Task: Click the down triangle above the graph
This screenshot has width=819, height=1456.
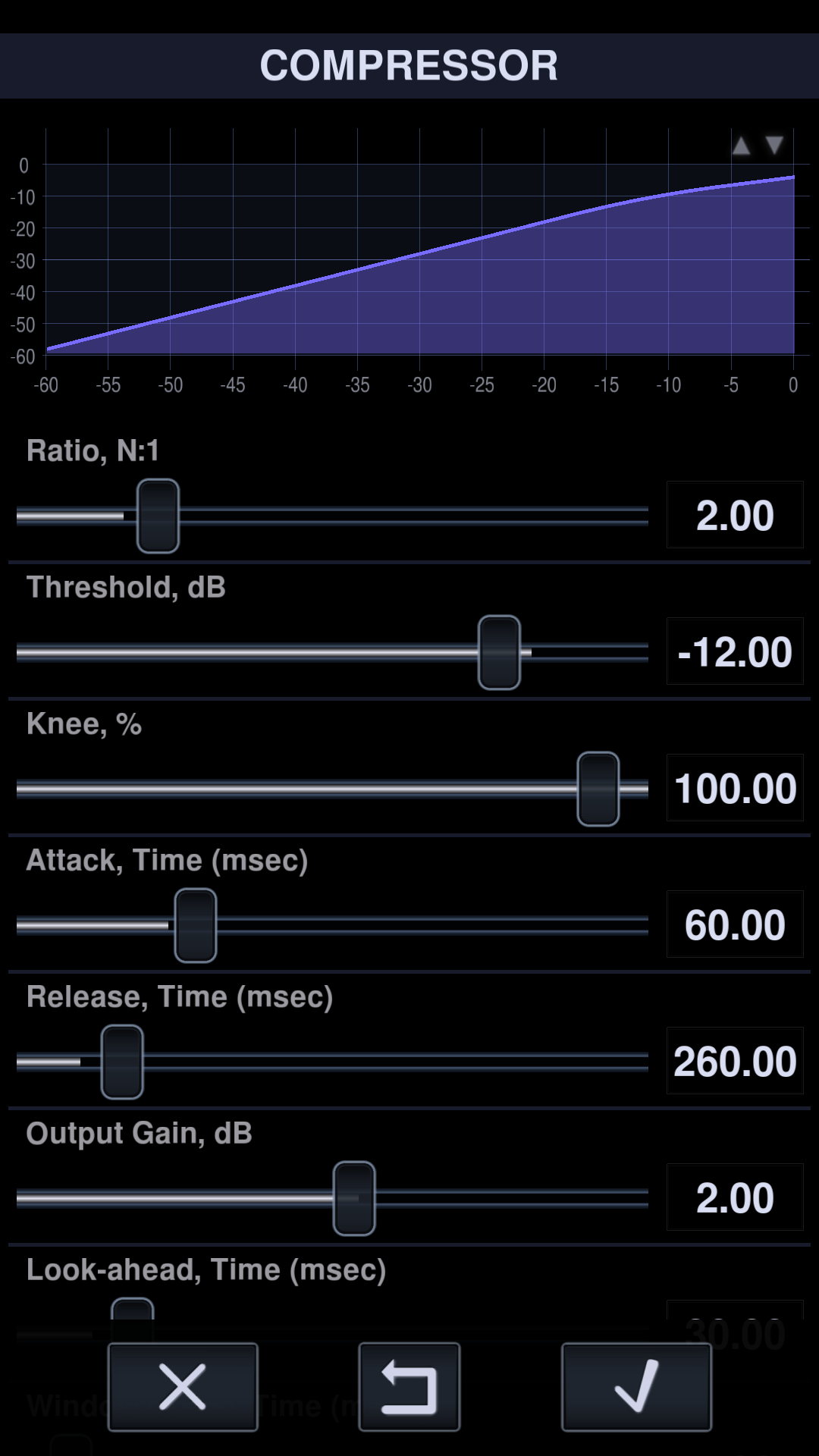Action: [x=774, y=146]
